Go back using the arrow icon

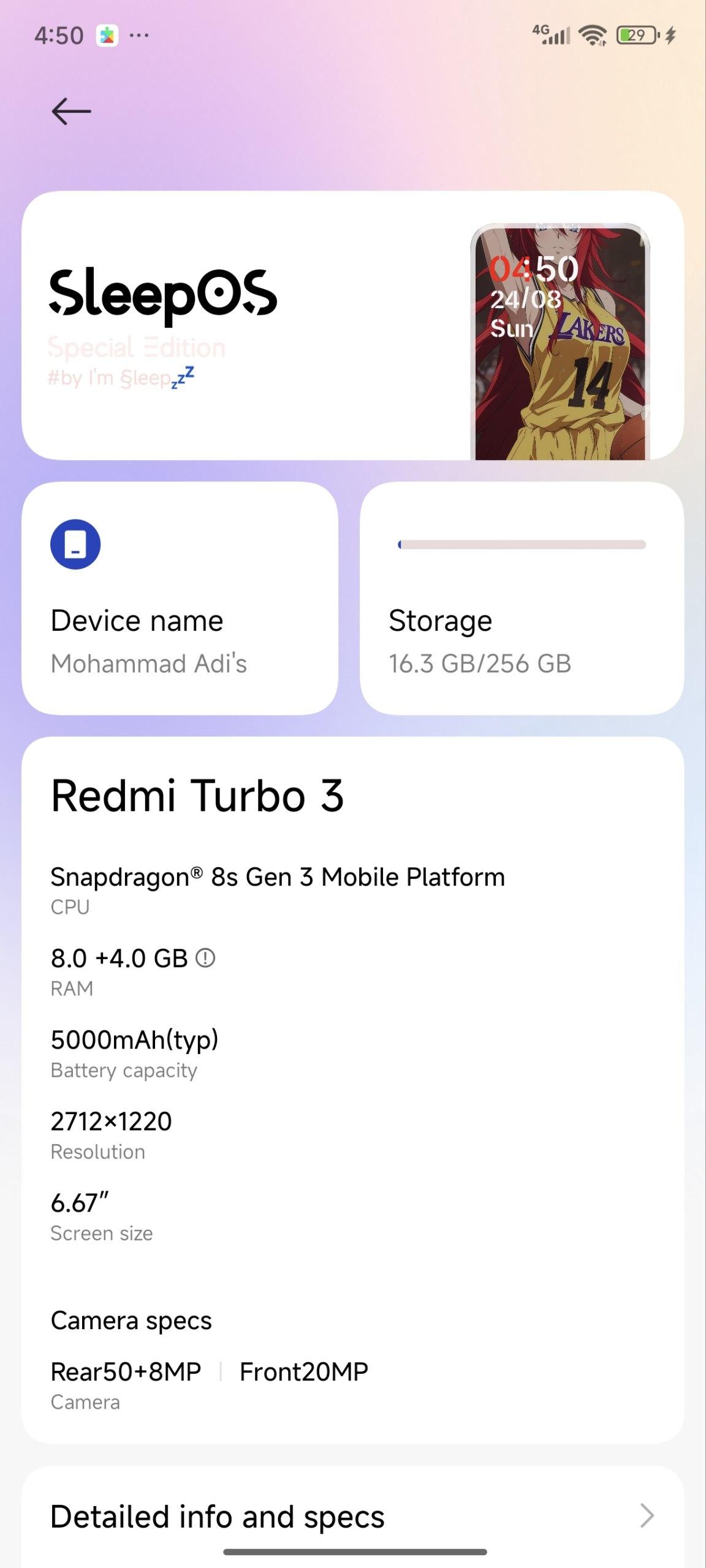(71, 111)
